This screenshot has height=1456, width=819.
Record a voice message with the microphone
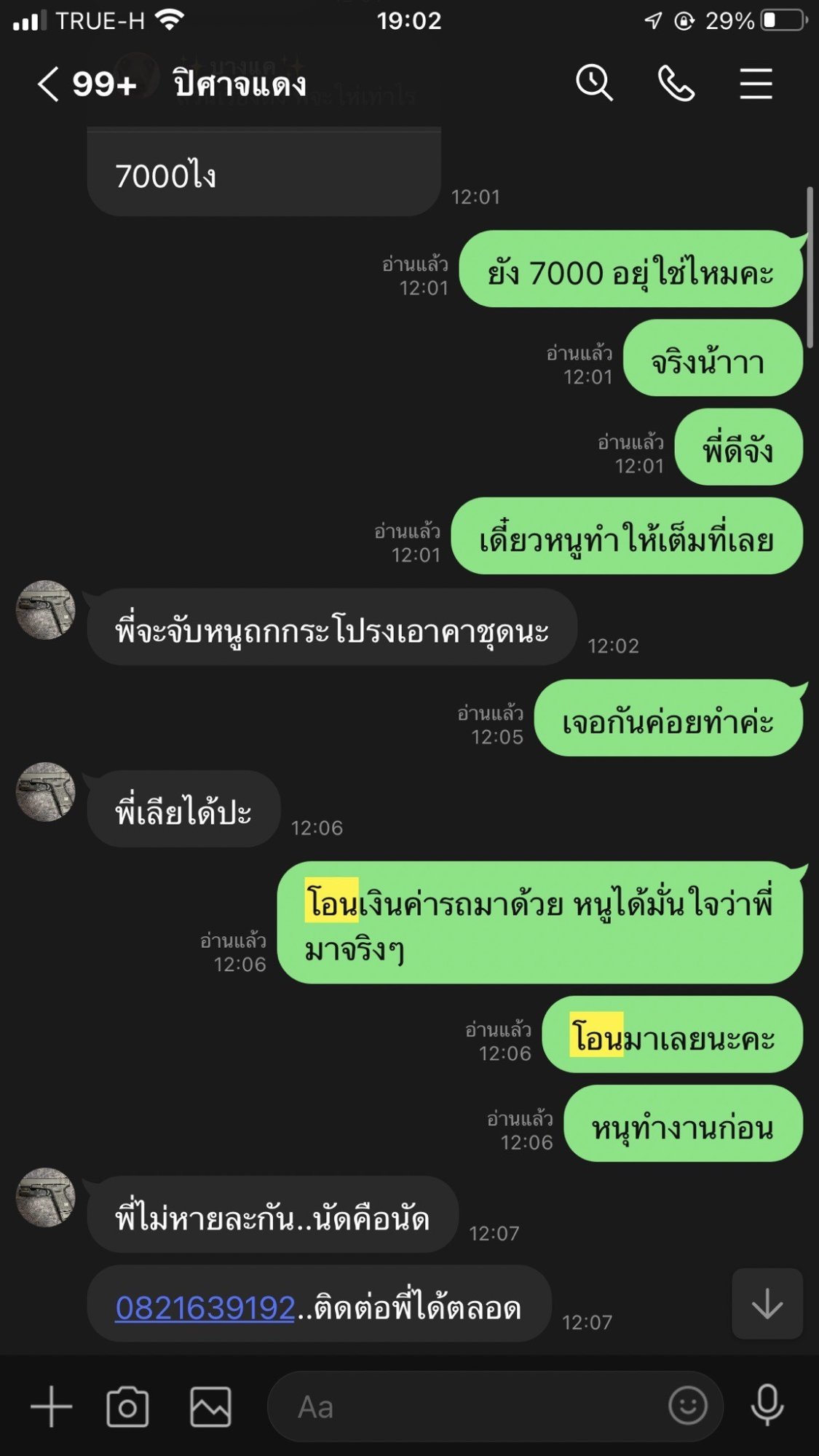pos(767,1405)
